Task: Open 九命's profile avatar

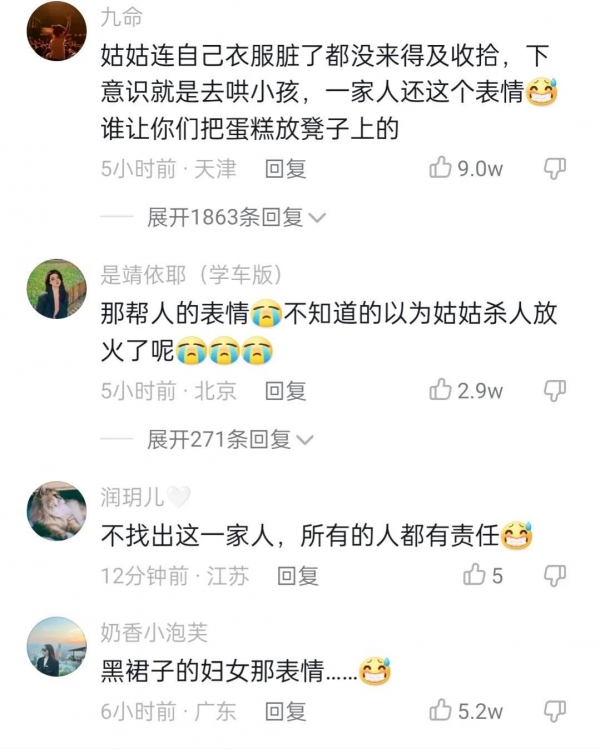Action: [x=56, y=31]
